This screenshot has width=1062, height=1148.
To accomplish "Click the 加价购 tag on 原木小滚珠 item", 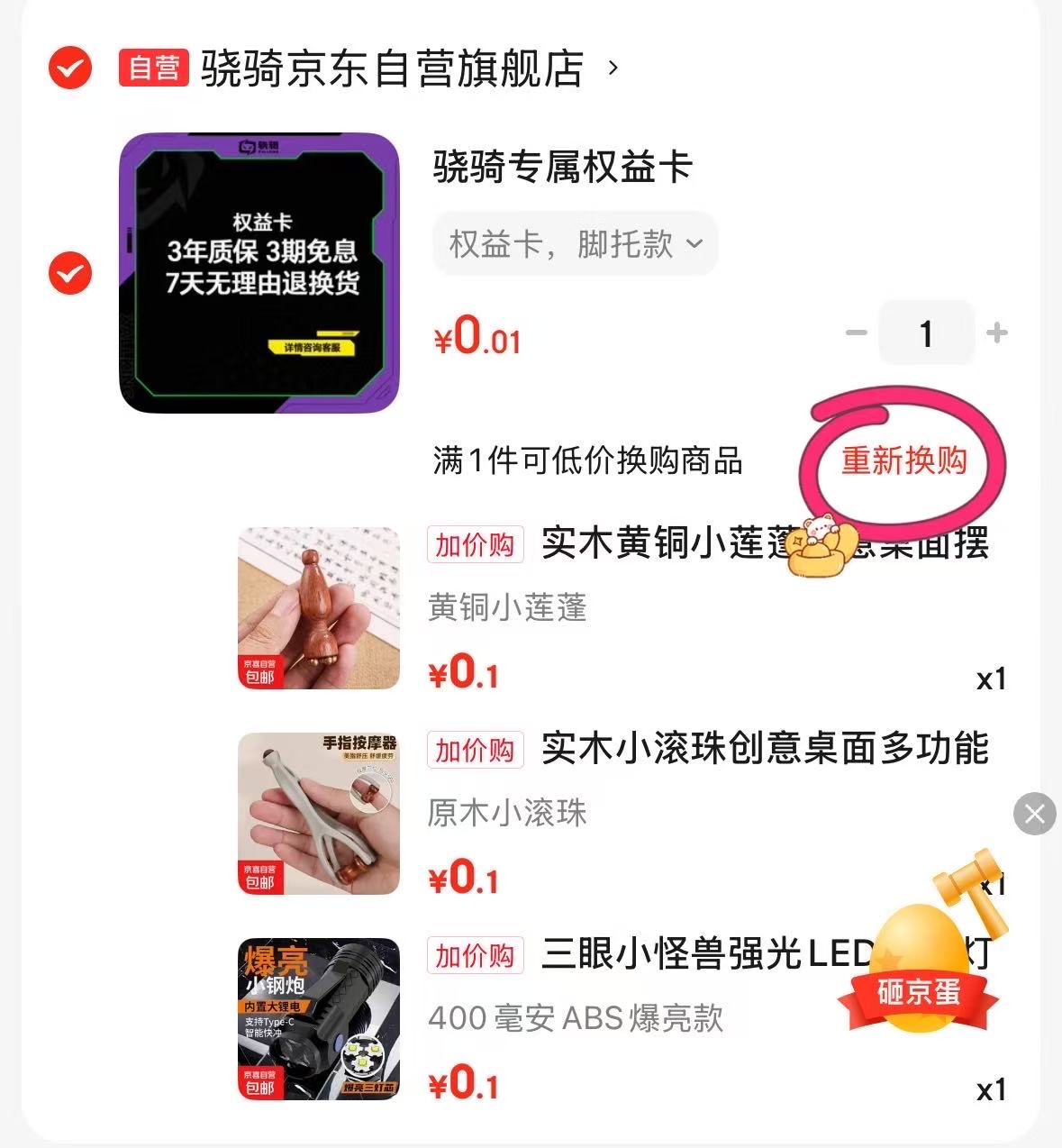I will click(475, 751).
